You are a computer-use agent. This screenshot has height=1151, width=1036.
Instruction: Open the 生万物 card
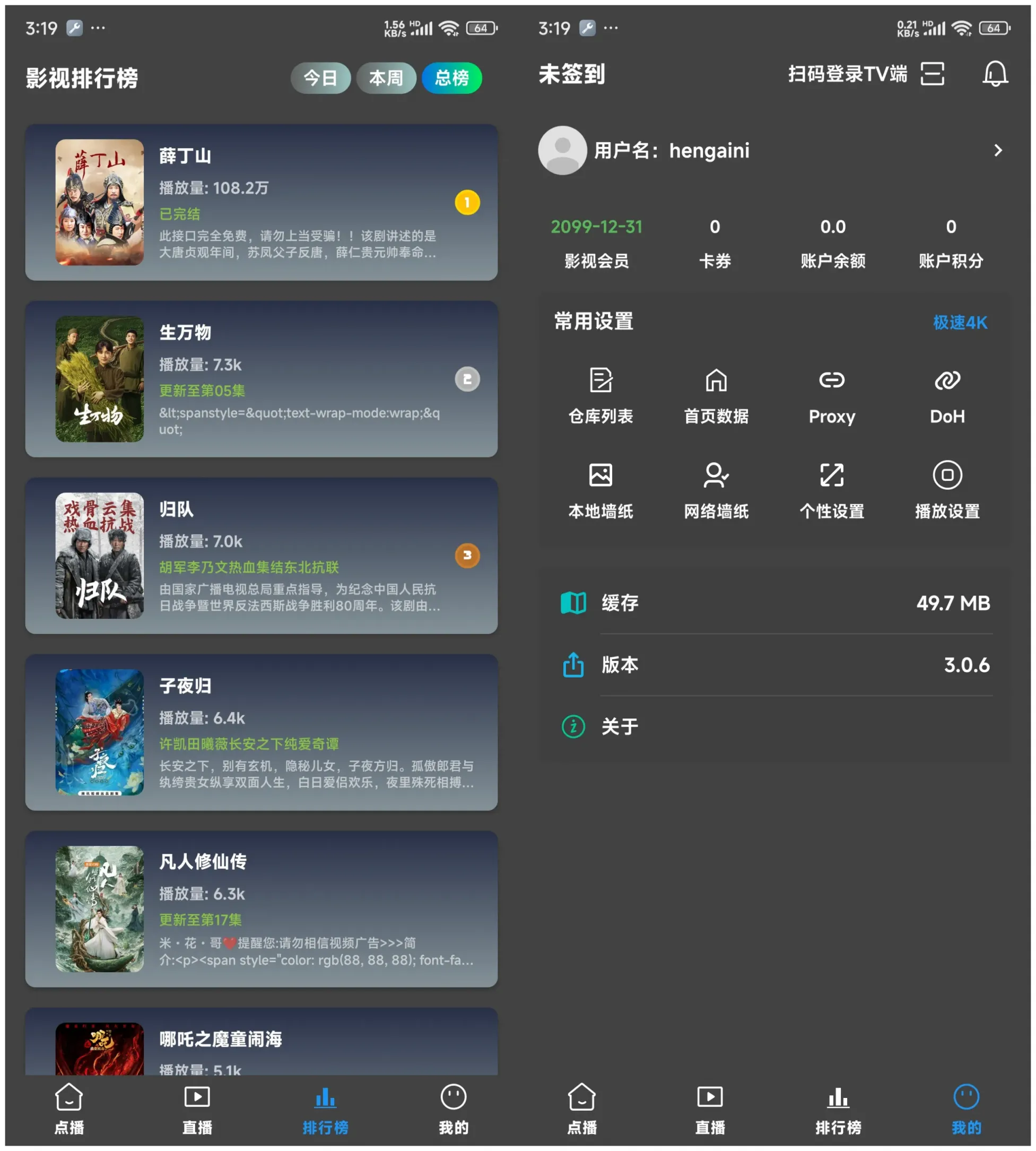point(262,379)
